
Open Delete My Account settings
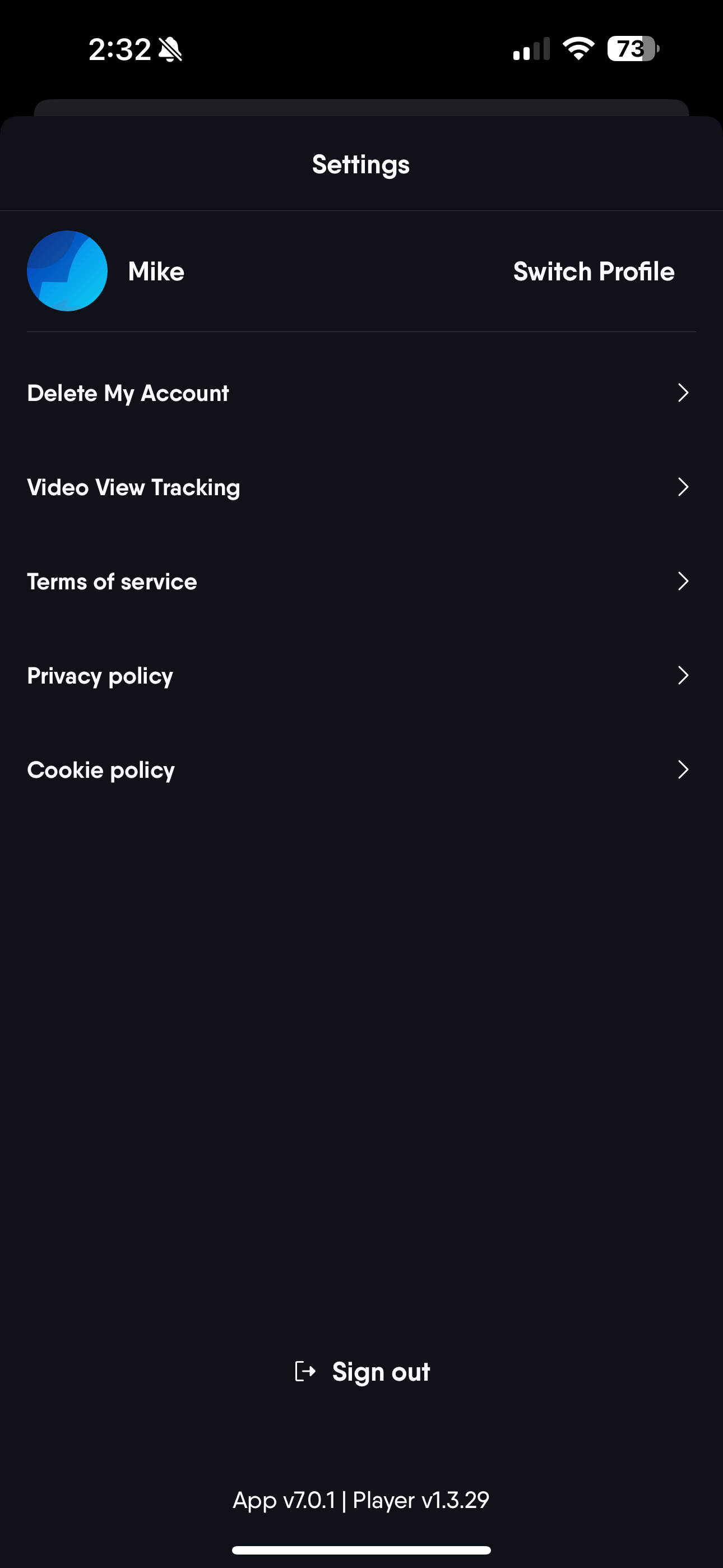(x=361, y=393)
